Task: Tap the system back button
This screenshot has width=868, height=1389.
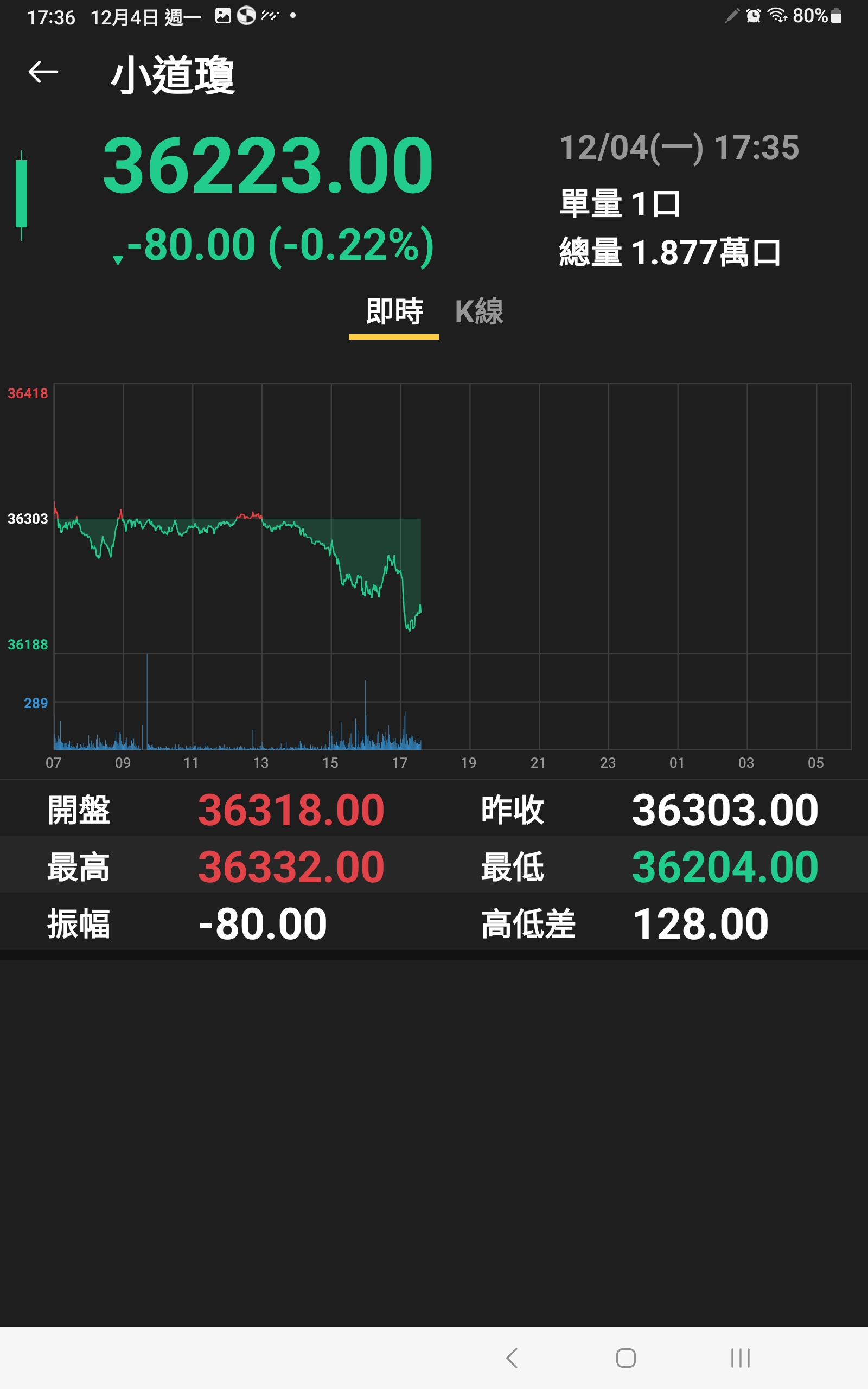Action: coord(512,1358)
